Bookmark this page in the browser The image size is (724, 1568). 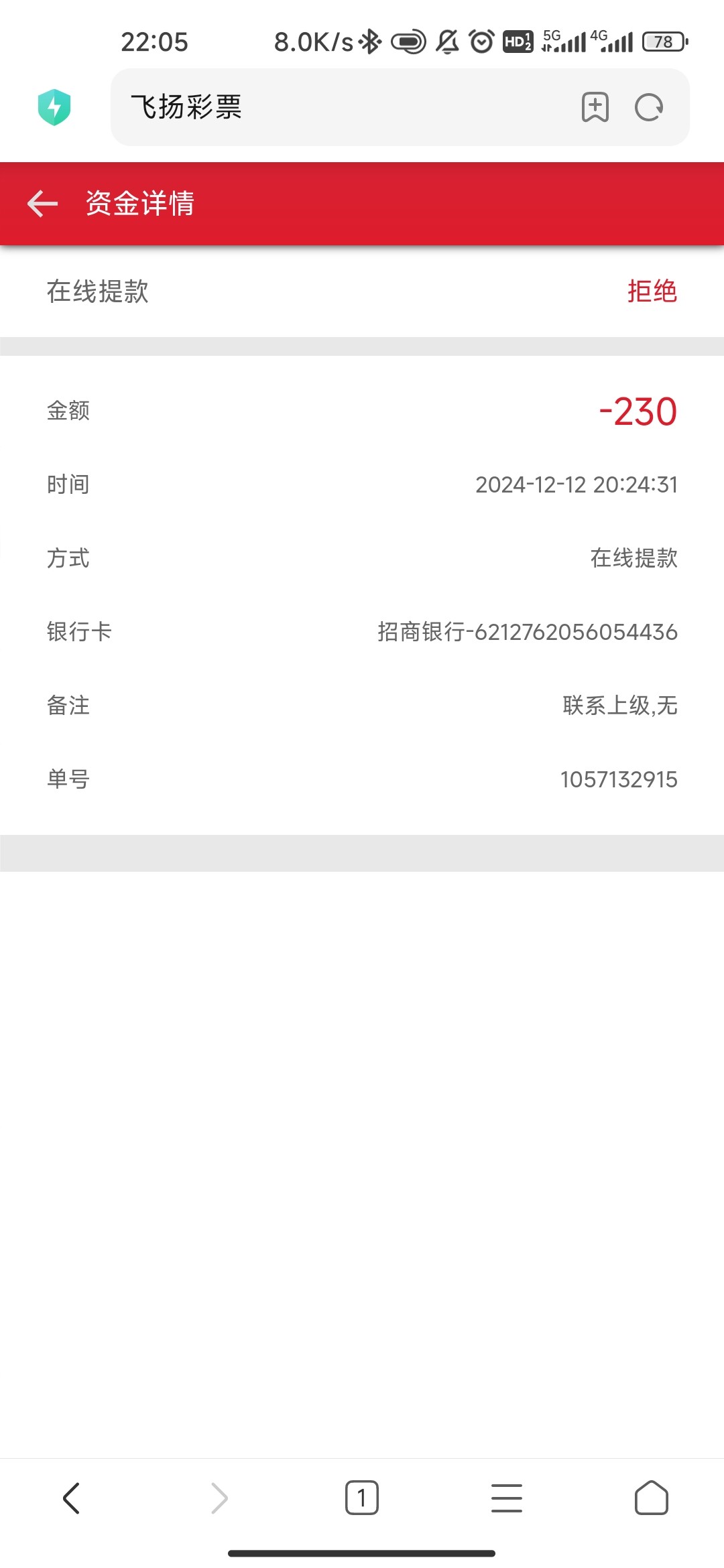[x=595, y=107]
